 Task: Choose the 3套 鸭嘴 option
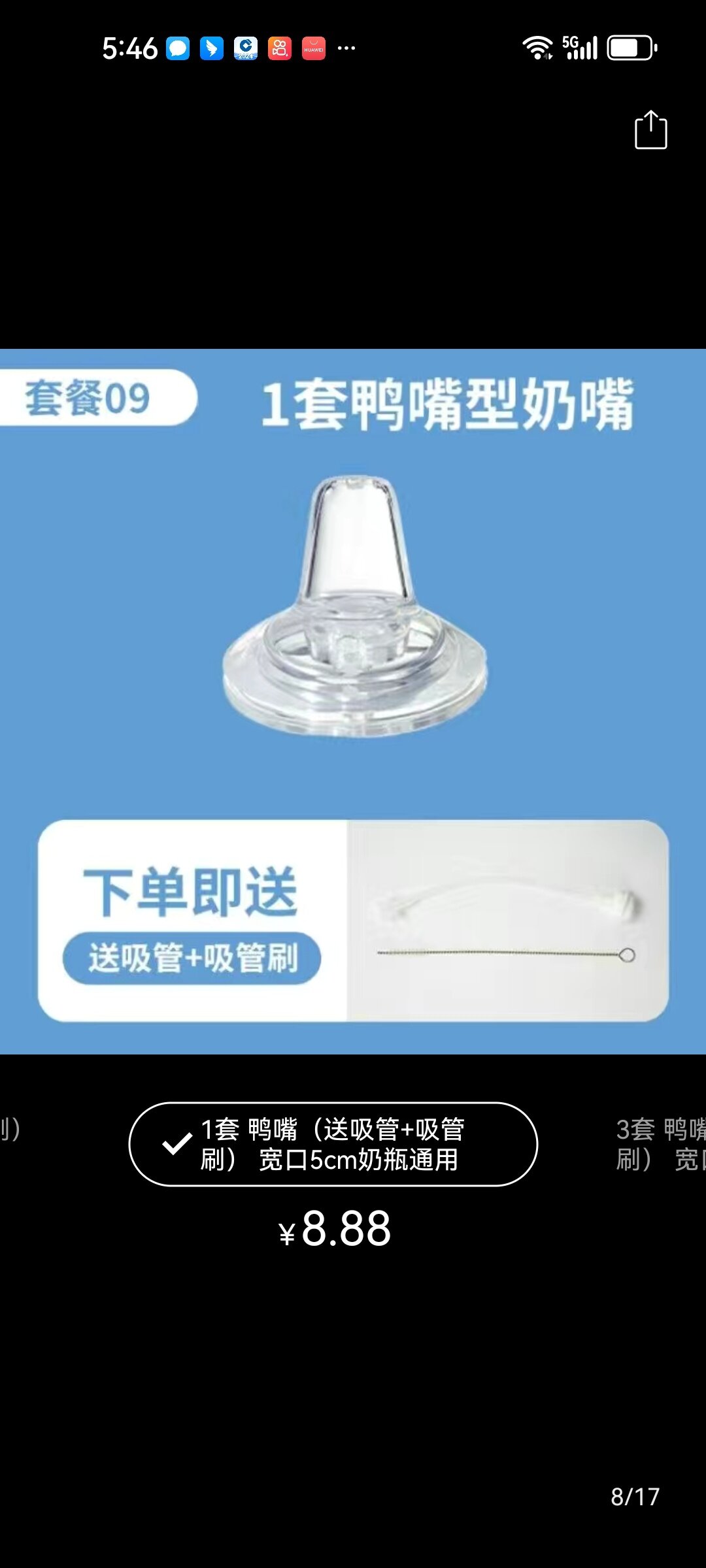pyautogui.click(x=660, y=1144)
